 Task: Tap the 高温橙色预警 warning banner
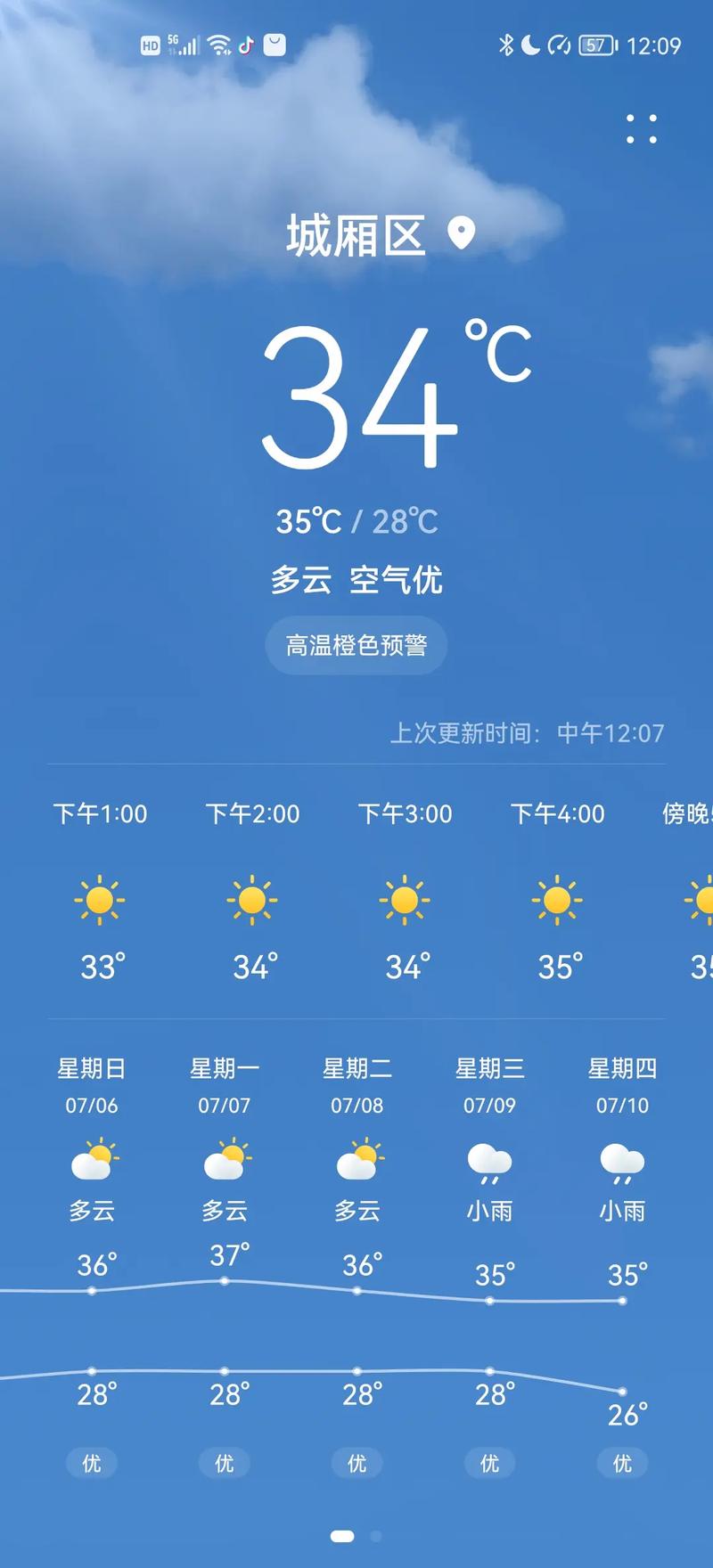[356, 645]
